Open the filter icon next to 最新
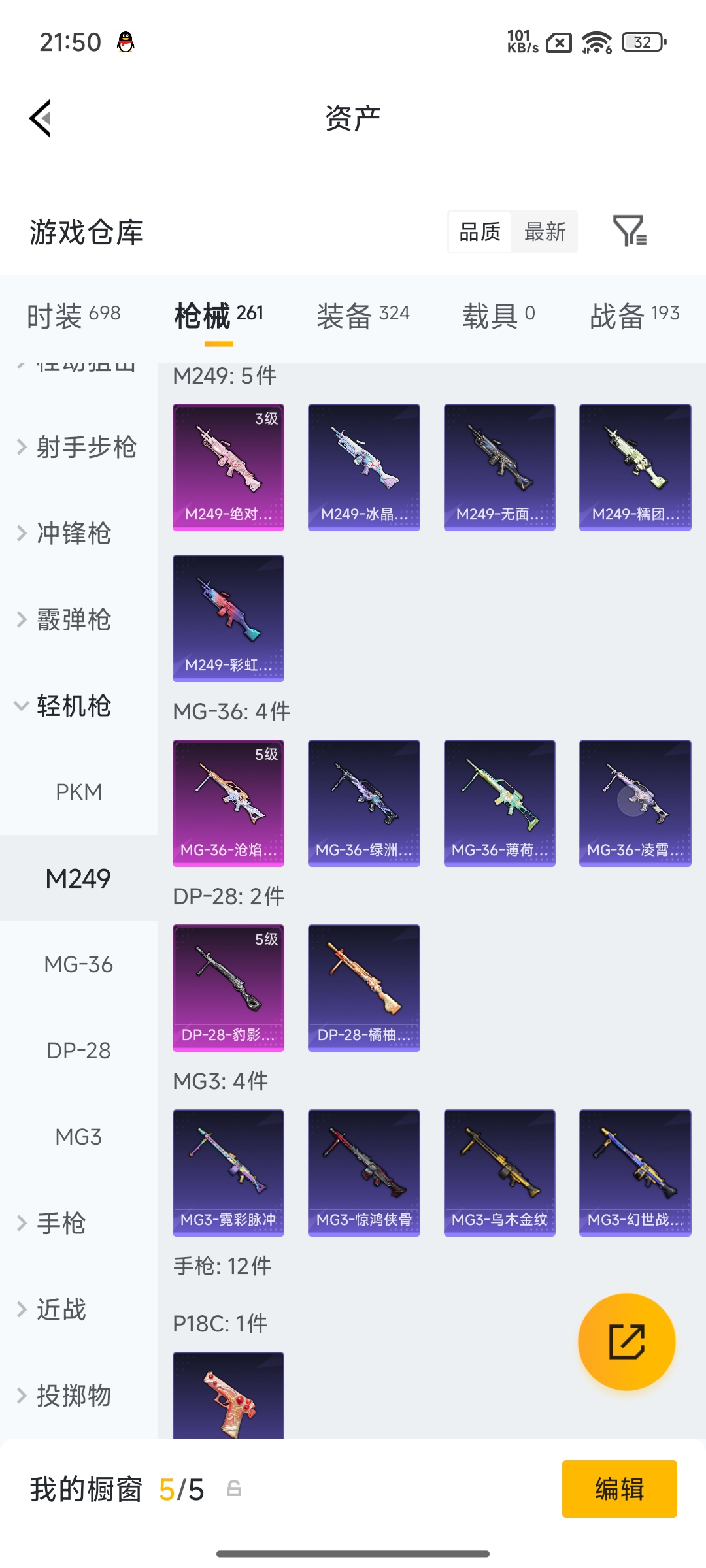Screen dimensions: 706x1568 [x=629, y=231]
